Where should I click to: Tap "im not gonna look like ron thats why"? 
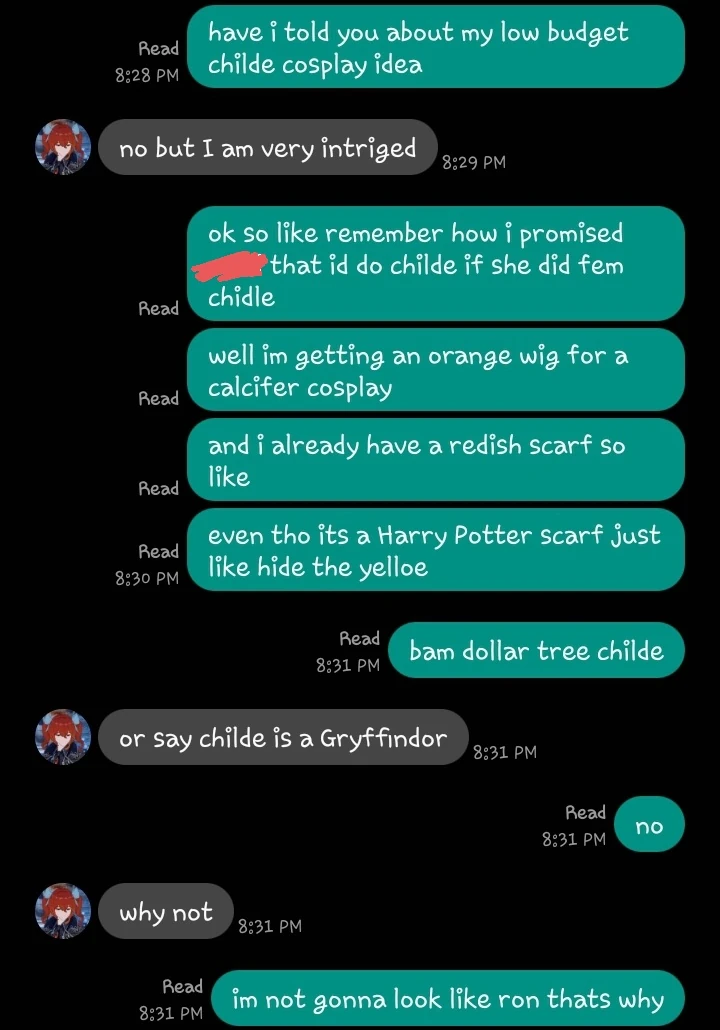click(448, 997)
